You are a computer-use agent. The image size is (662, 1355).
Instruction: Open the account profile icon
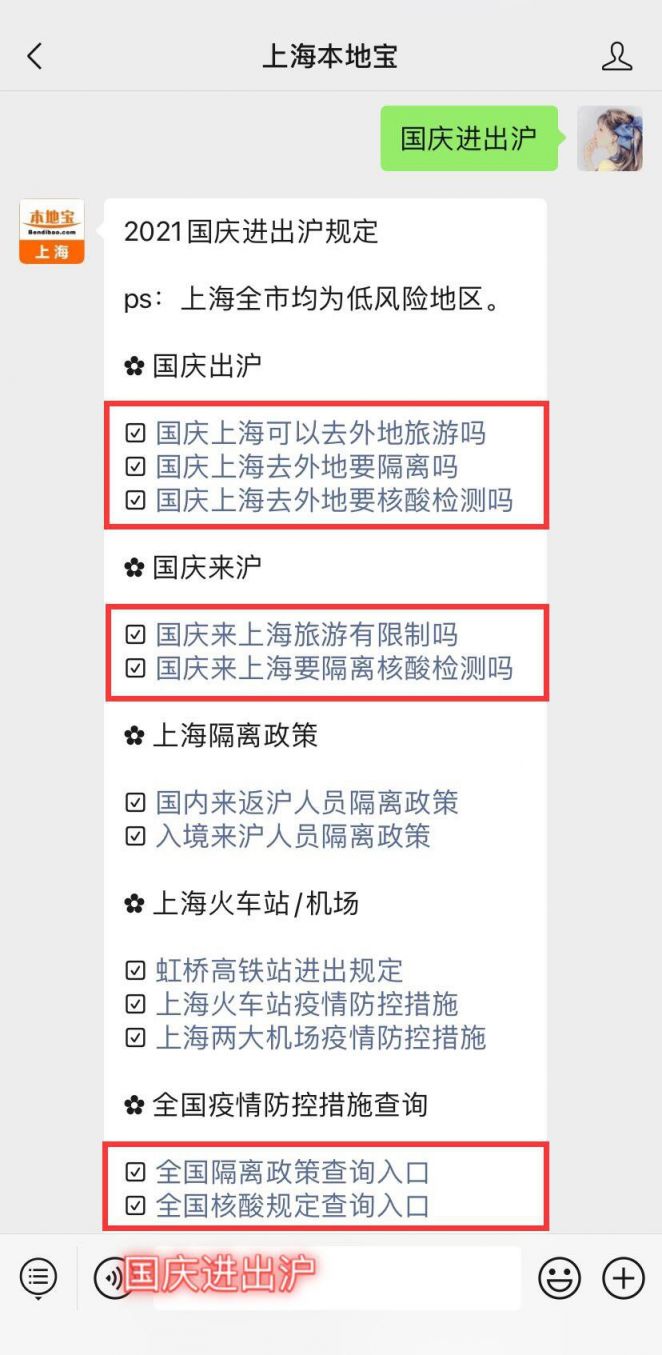click(x=617, y=56)
